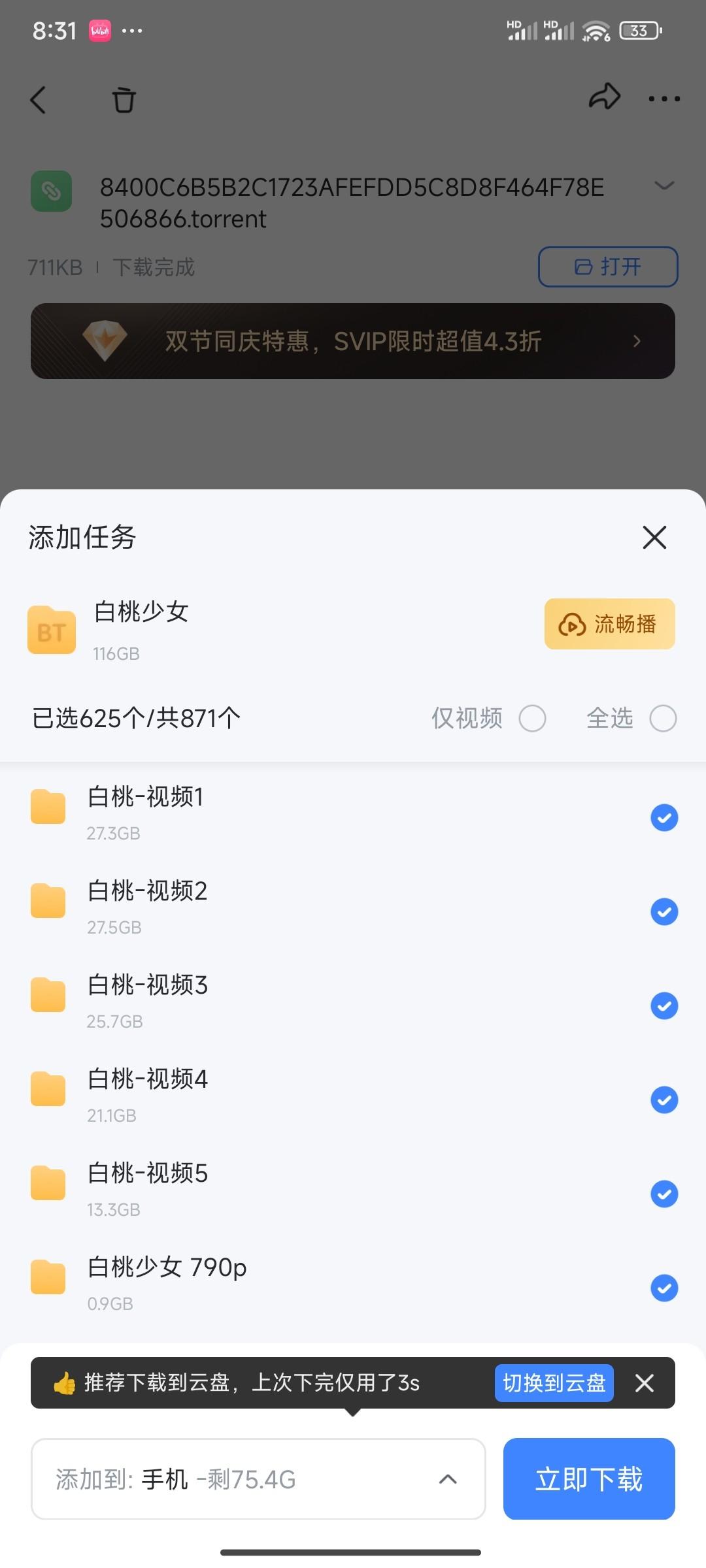
Task: Uncheck the 白桃-视频1 folder
Action: point(664,818)
